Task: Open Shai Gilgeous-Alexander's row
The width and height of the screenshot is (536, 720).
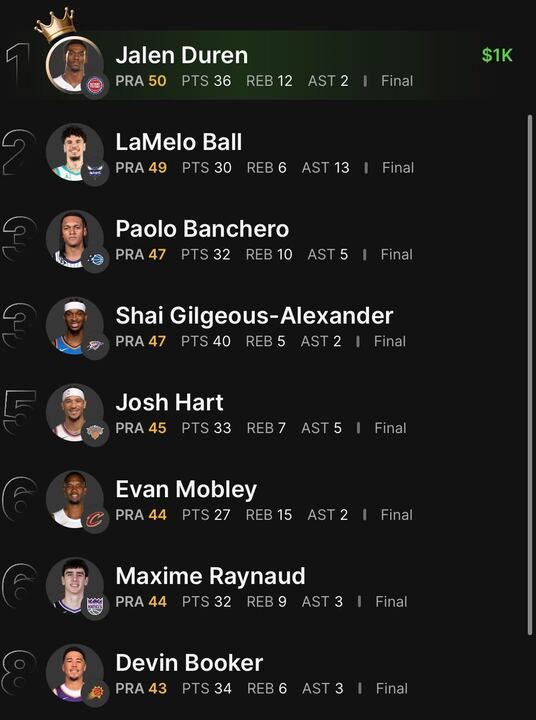Action: pyautogui.click(x=264, y=326)
